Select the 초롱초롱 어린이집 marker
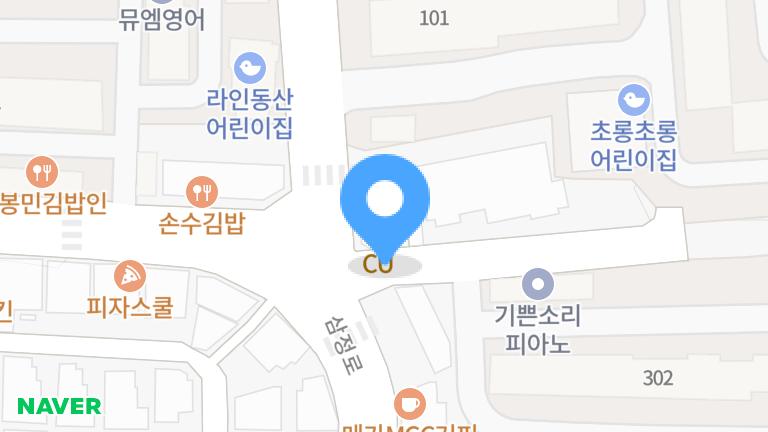The height and width of the screenshot is (432, 768). pos(633,100)
